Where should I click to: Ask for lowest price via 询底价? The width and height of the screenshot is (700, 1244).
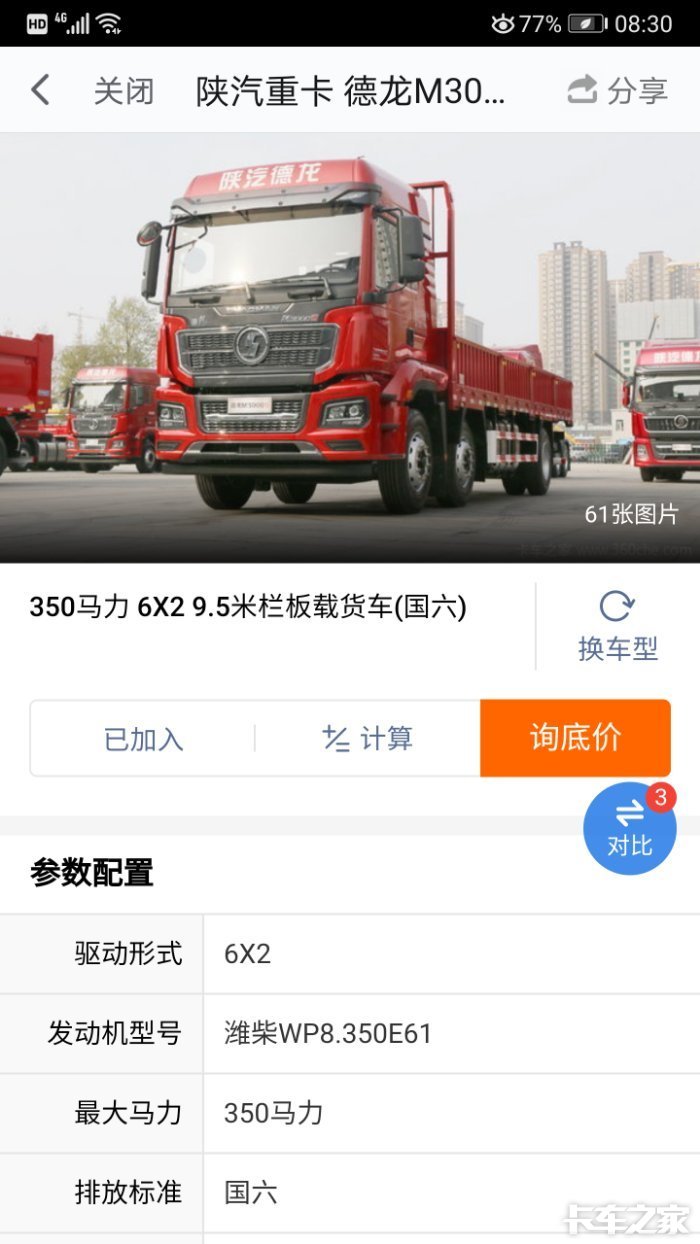pos(575,738)
